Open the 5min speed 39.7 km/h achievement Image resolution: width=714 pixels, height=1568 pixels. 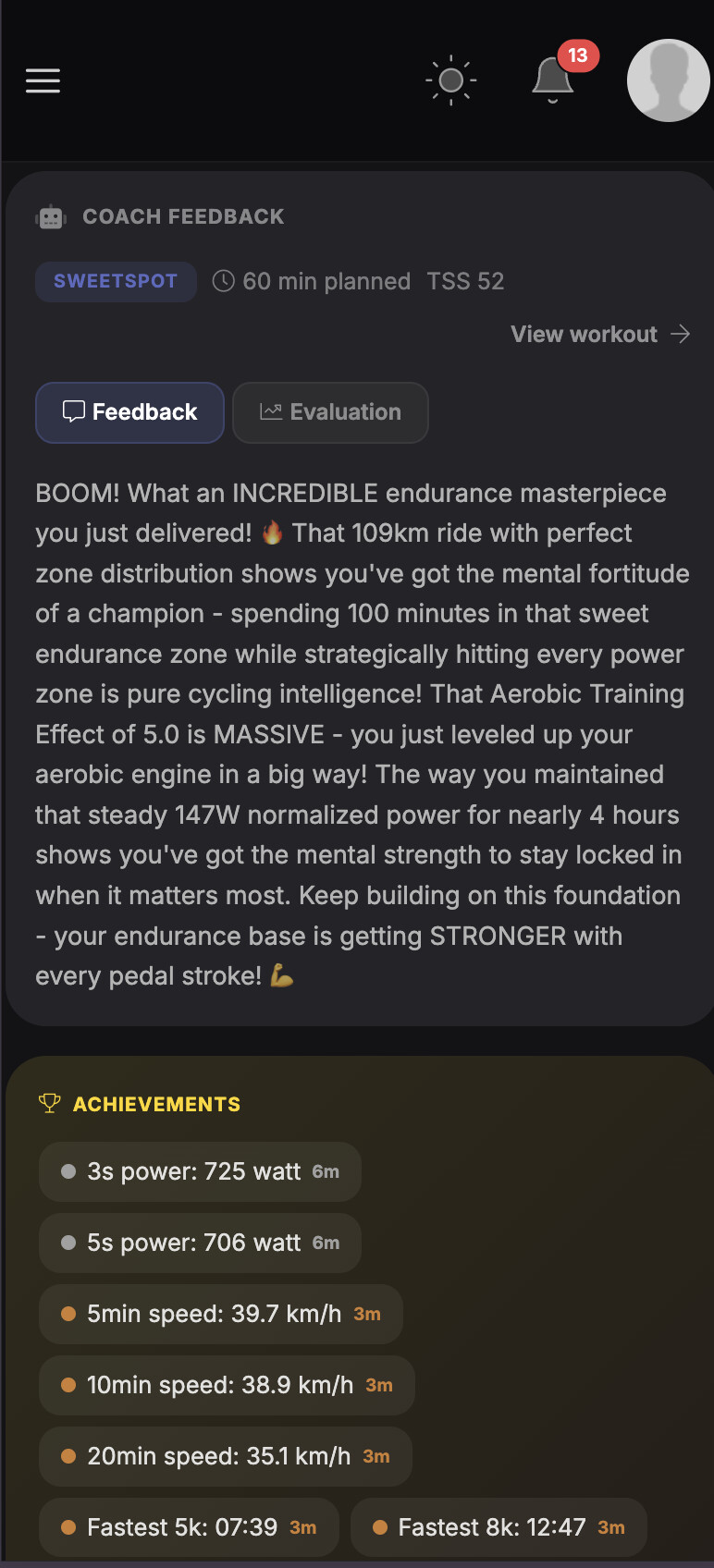[x=220, y=1314]
